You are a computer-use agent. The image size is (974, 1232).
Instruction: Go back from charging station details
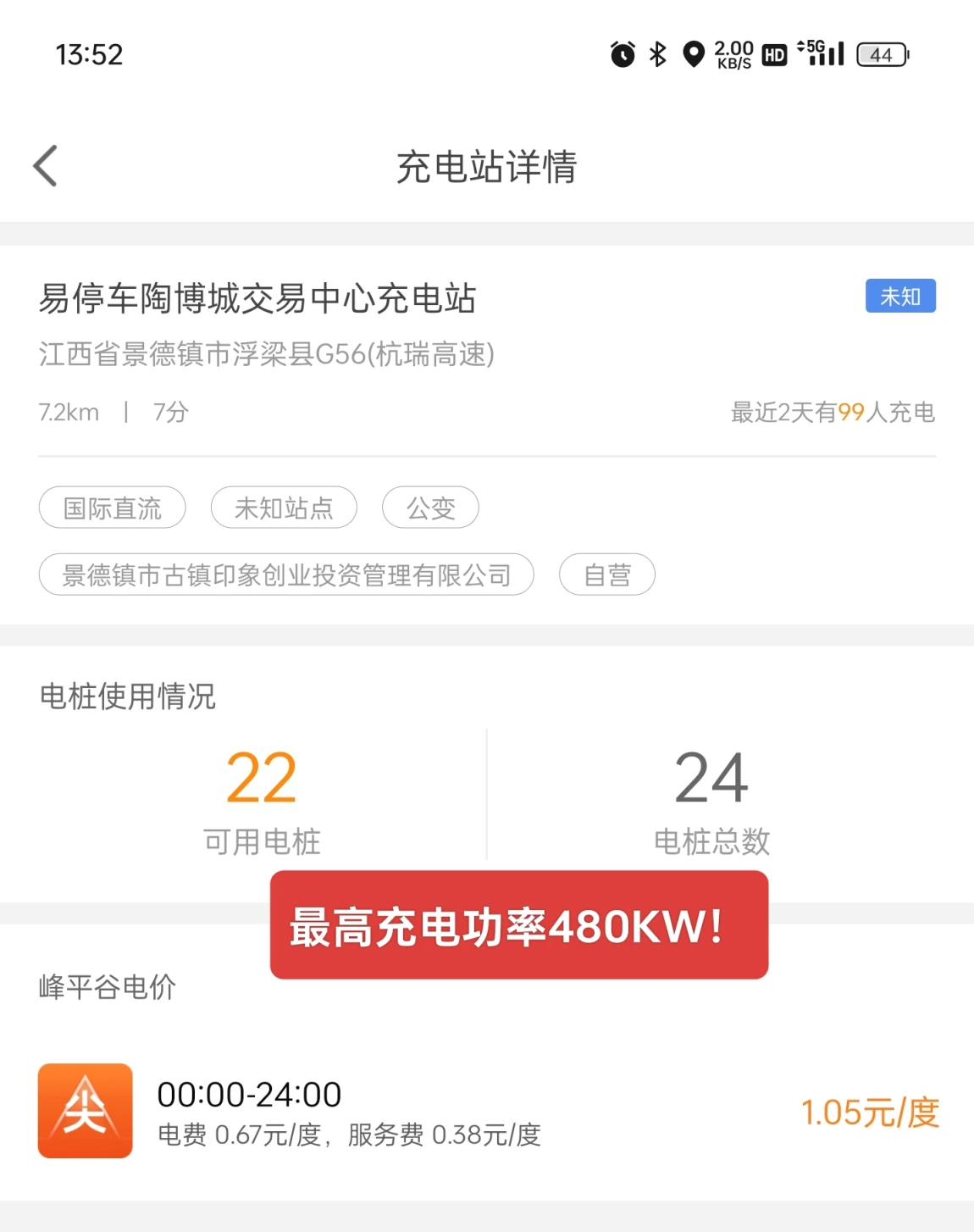point(46,166)
